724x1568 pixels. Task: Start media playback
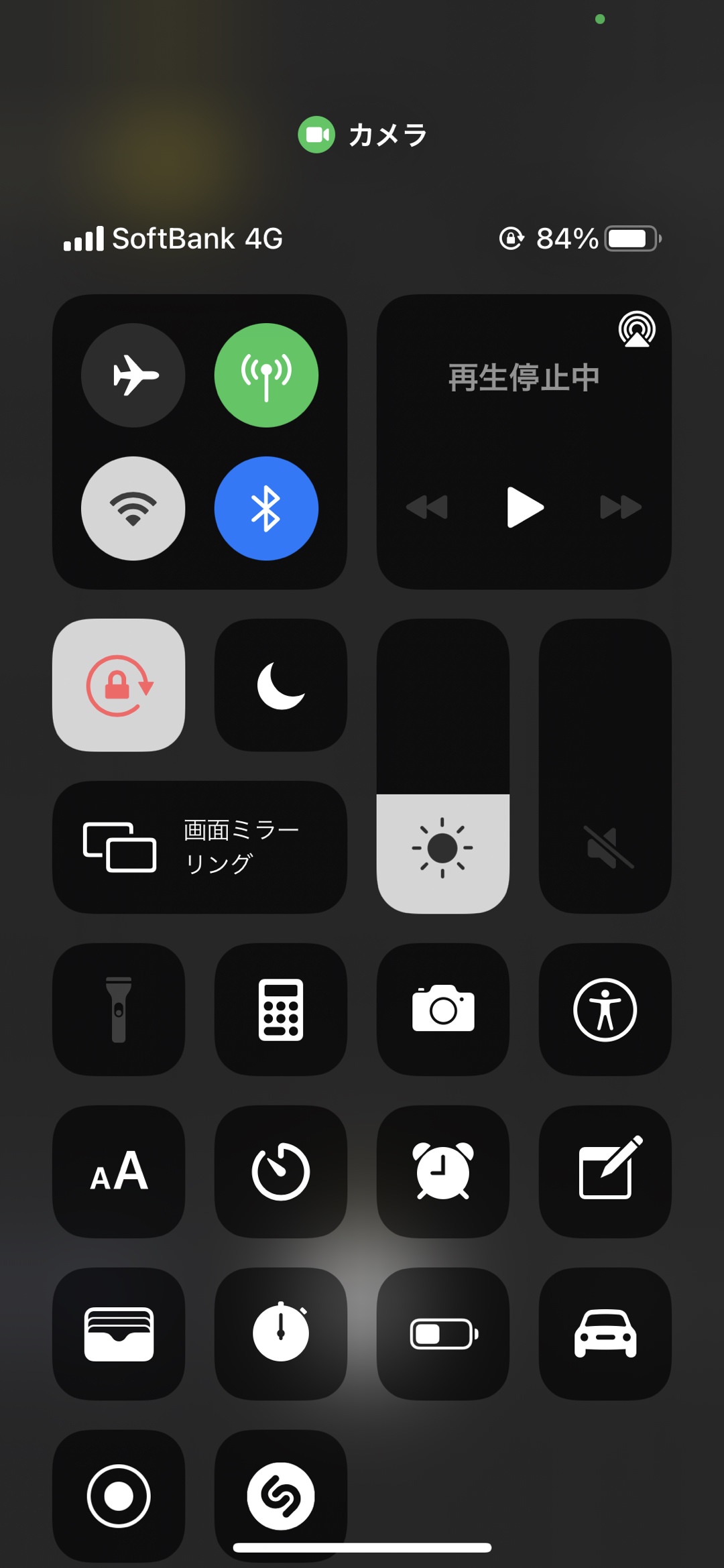524,507
